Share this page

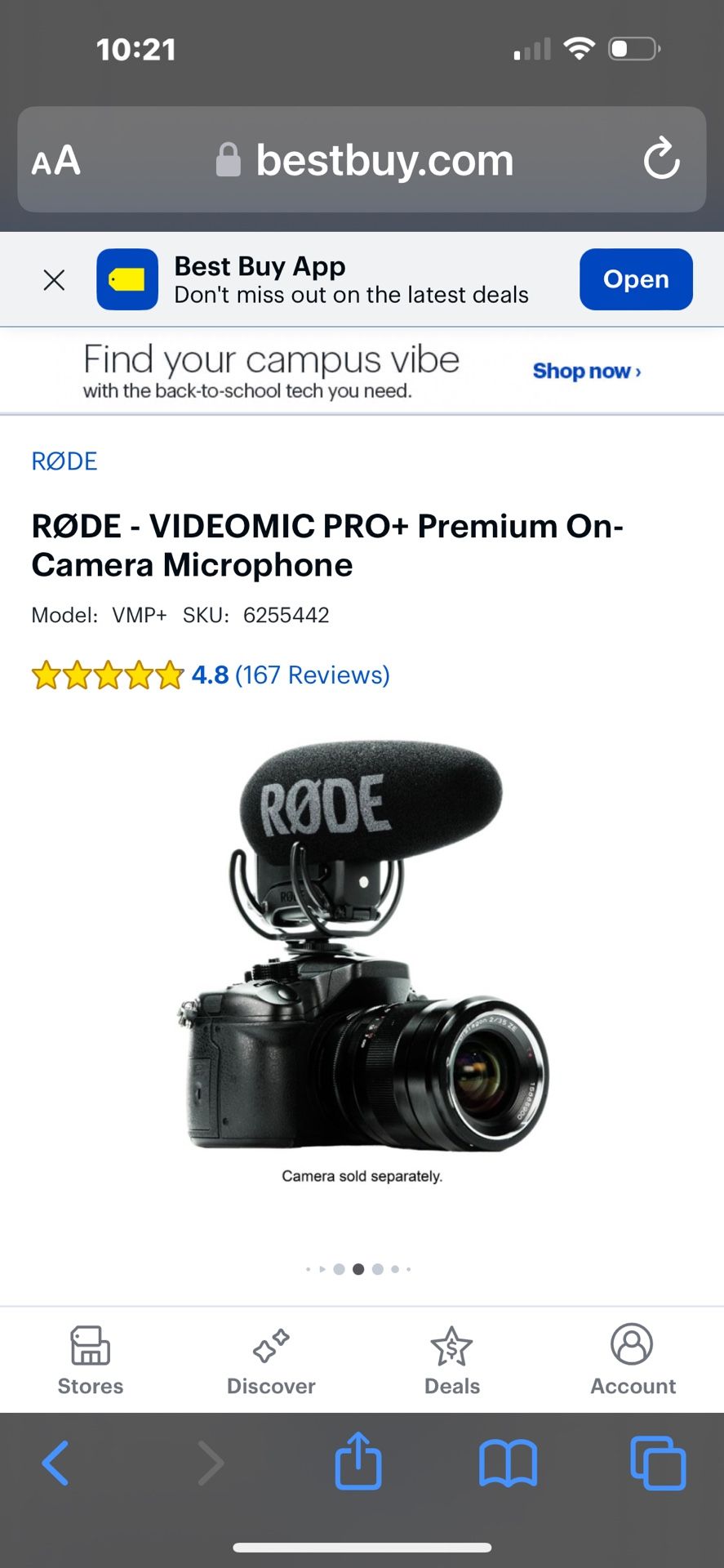358,1461
